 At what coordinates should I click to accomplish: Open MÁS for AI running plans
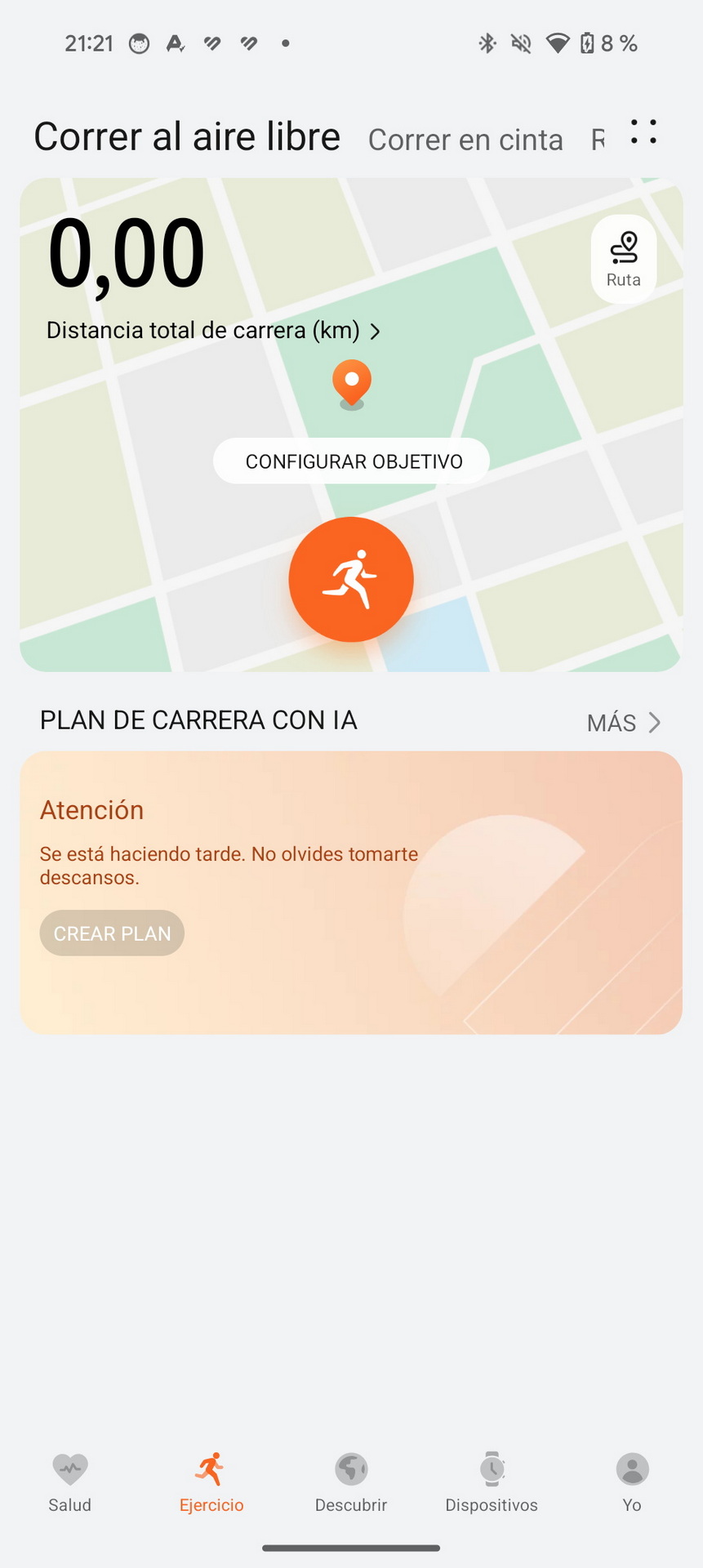tap(624, 723)
